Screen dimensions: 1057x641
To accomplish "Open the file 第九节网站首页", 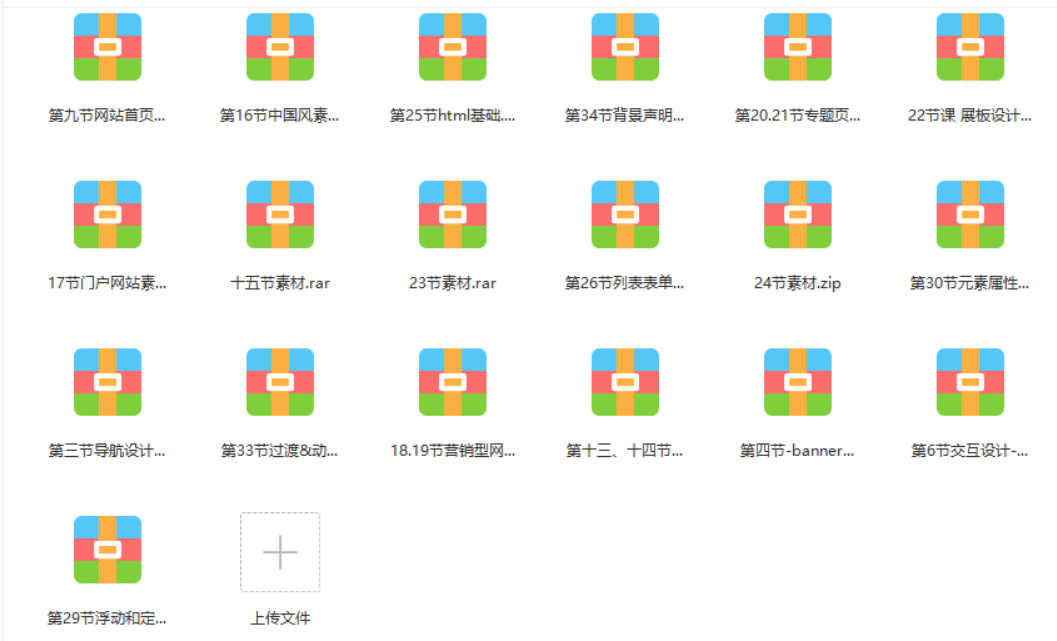I will click(x=107, y=47).
